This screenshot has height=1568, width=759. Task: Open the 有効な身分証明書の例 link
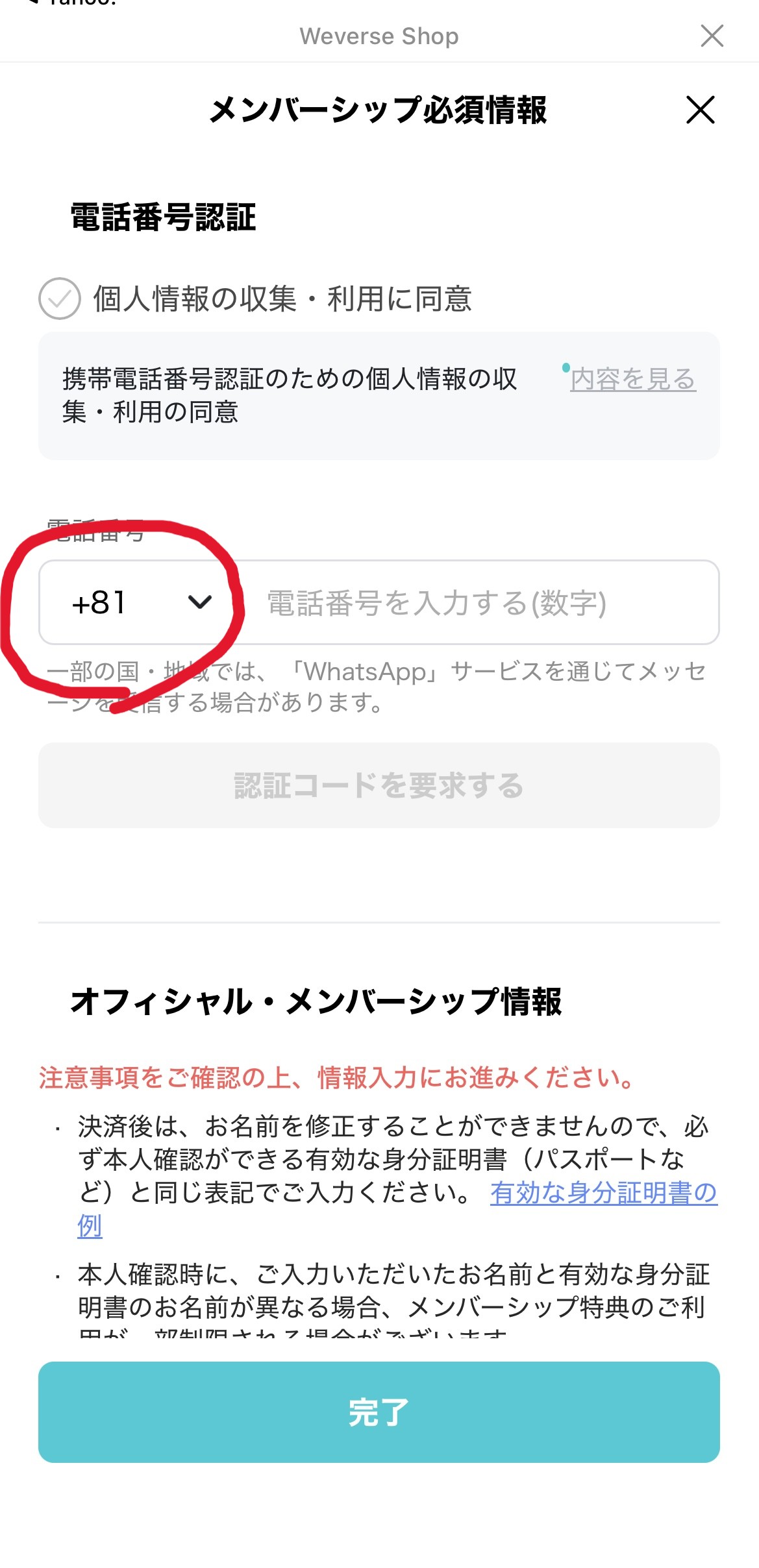pyautogui.click(x=603, y=1192)
